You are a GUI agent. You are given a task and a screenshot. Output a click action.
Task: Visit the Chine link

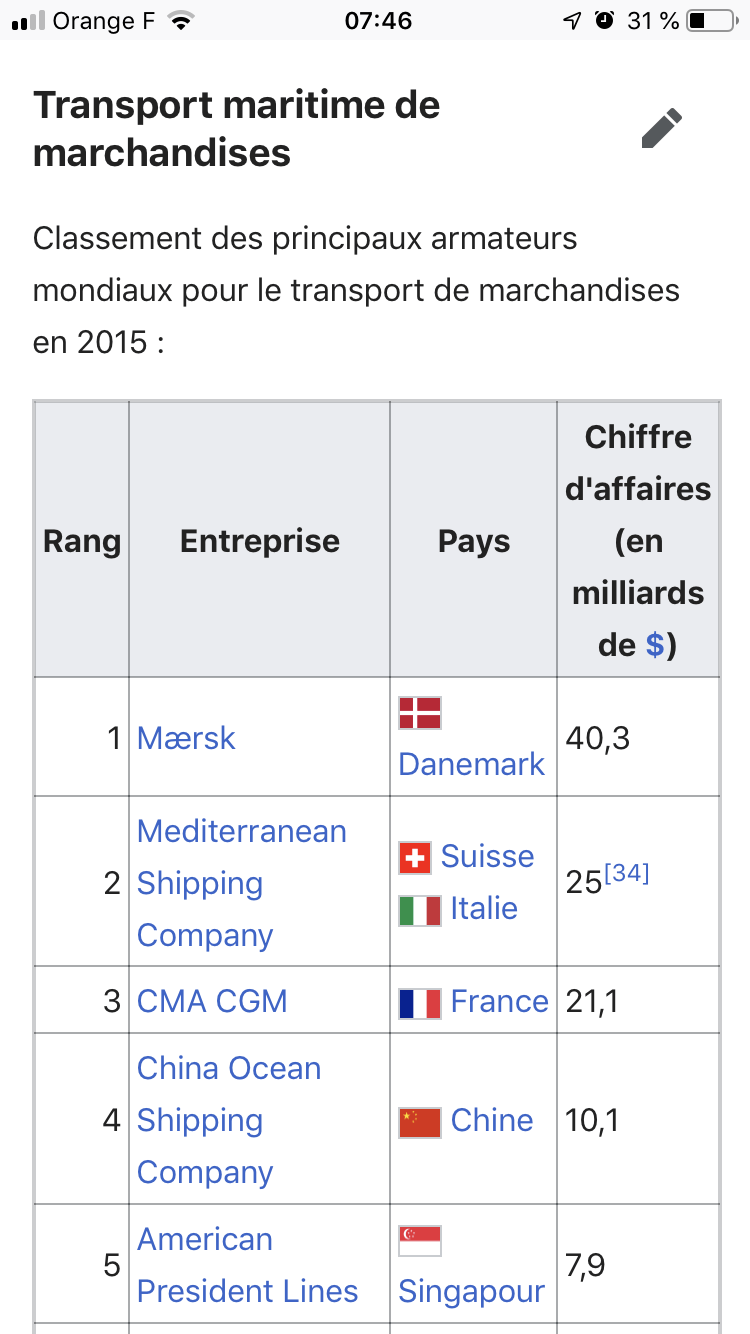[492, 1120]
